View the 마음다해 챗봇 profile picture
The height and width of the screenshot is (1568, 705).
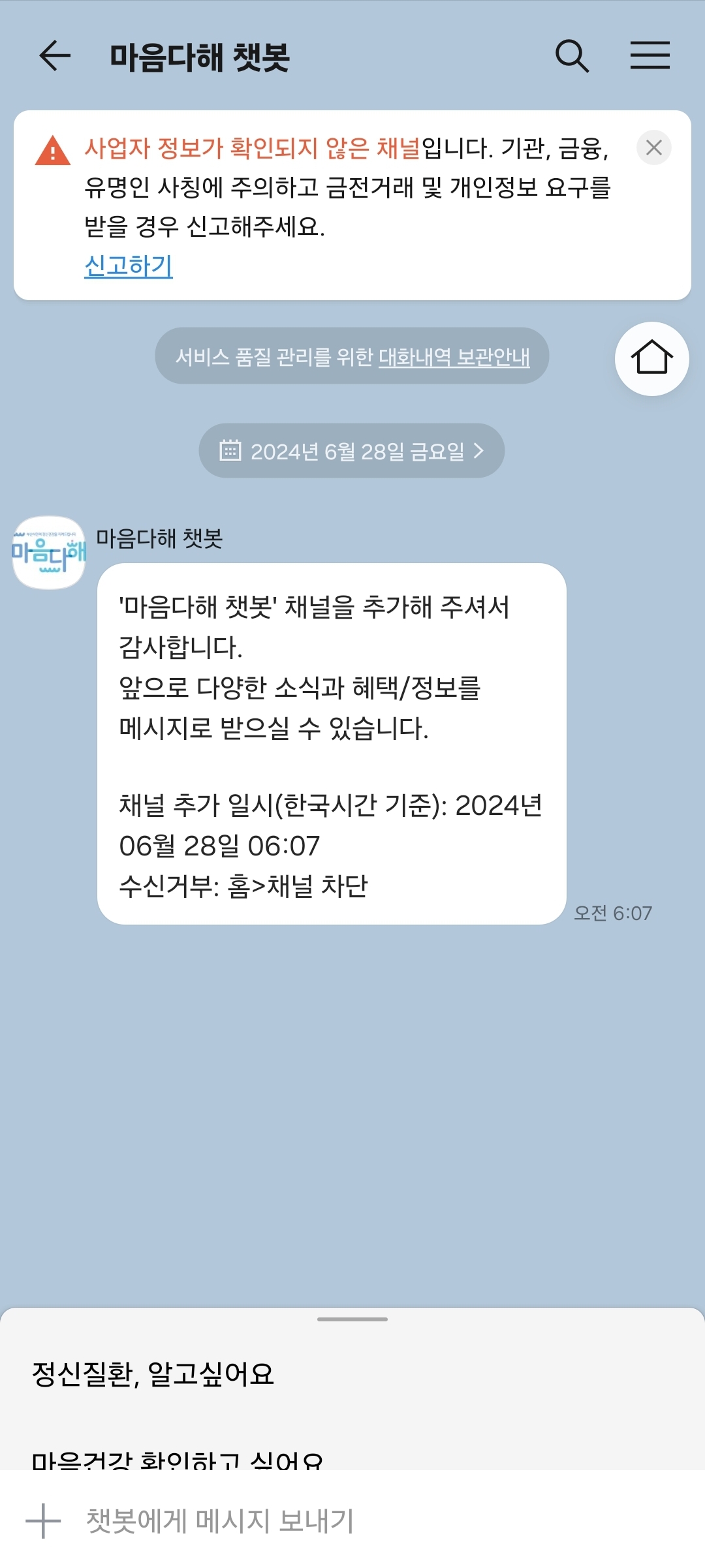pyautogui.click(x=49, y=553)
